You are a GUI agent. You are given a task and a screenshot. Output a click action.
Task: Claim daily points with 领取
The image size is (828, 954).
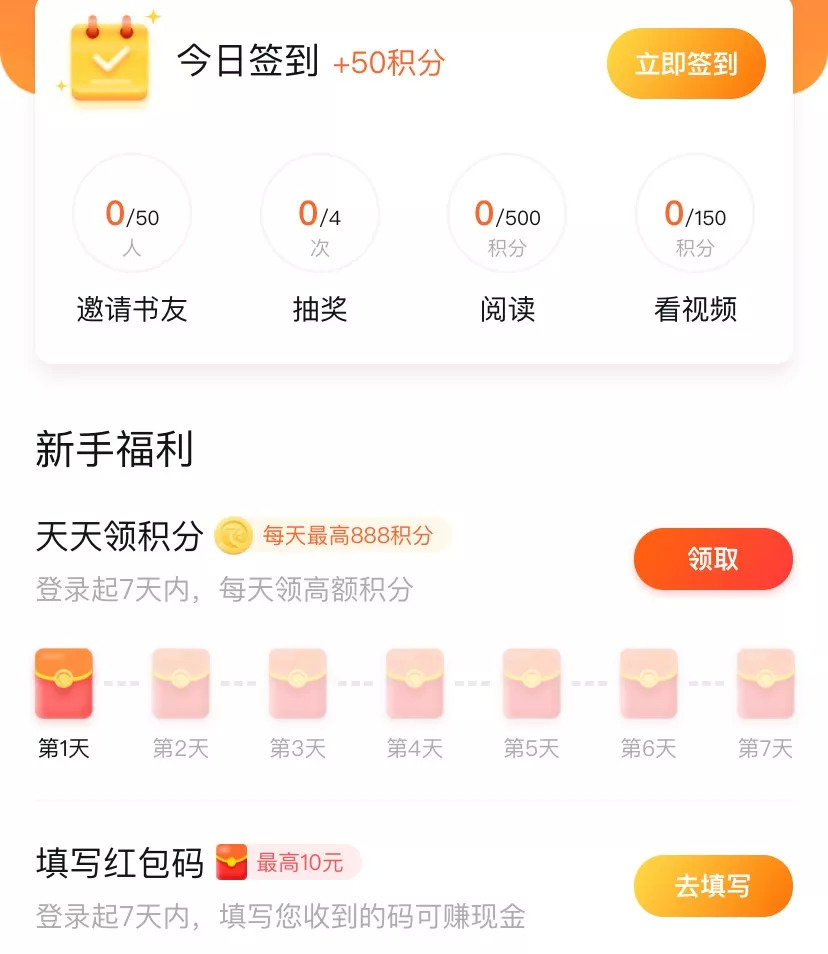(713, 559)
